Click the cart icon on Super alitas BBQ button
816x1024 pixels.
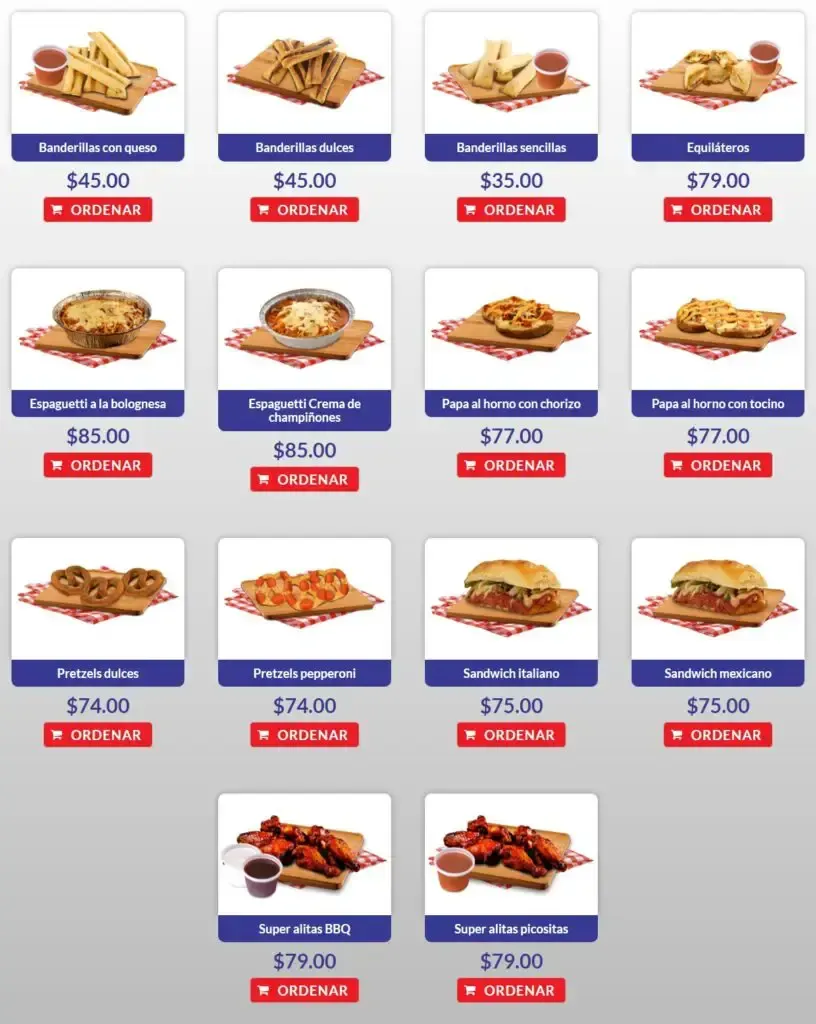pos(264,990)
